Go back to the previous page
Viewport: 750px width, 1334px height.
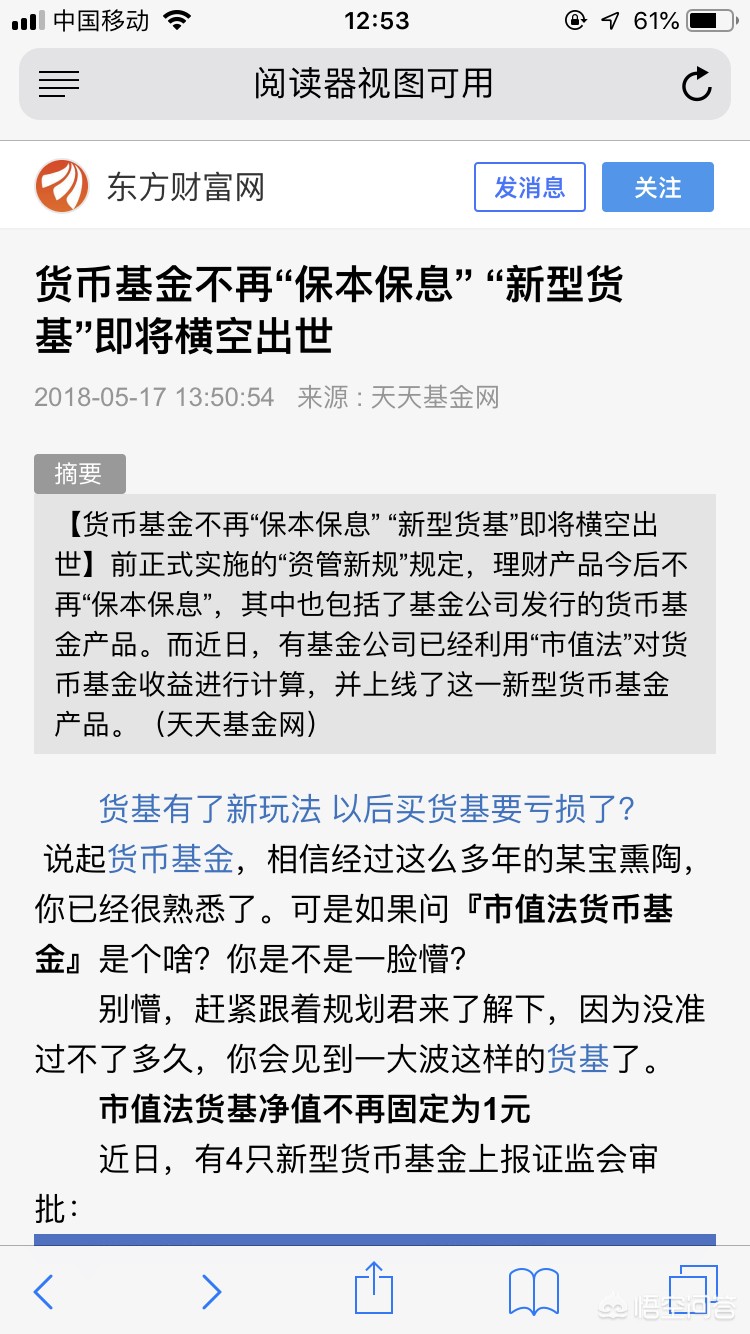click(43, 1291)
